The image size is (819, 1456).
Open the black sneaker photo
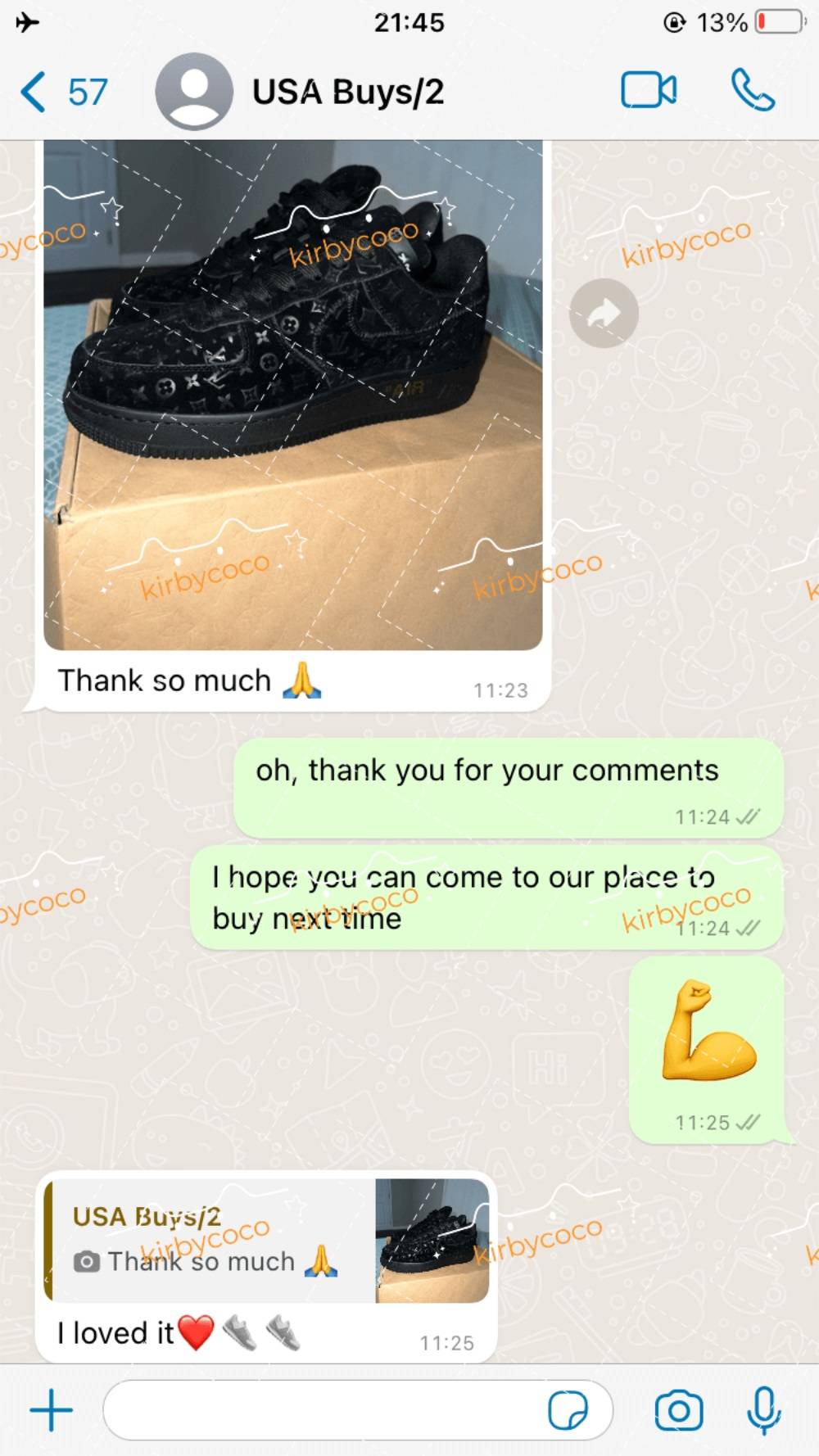(x=293, y=395)
